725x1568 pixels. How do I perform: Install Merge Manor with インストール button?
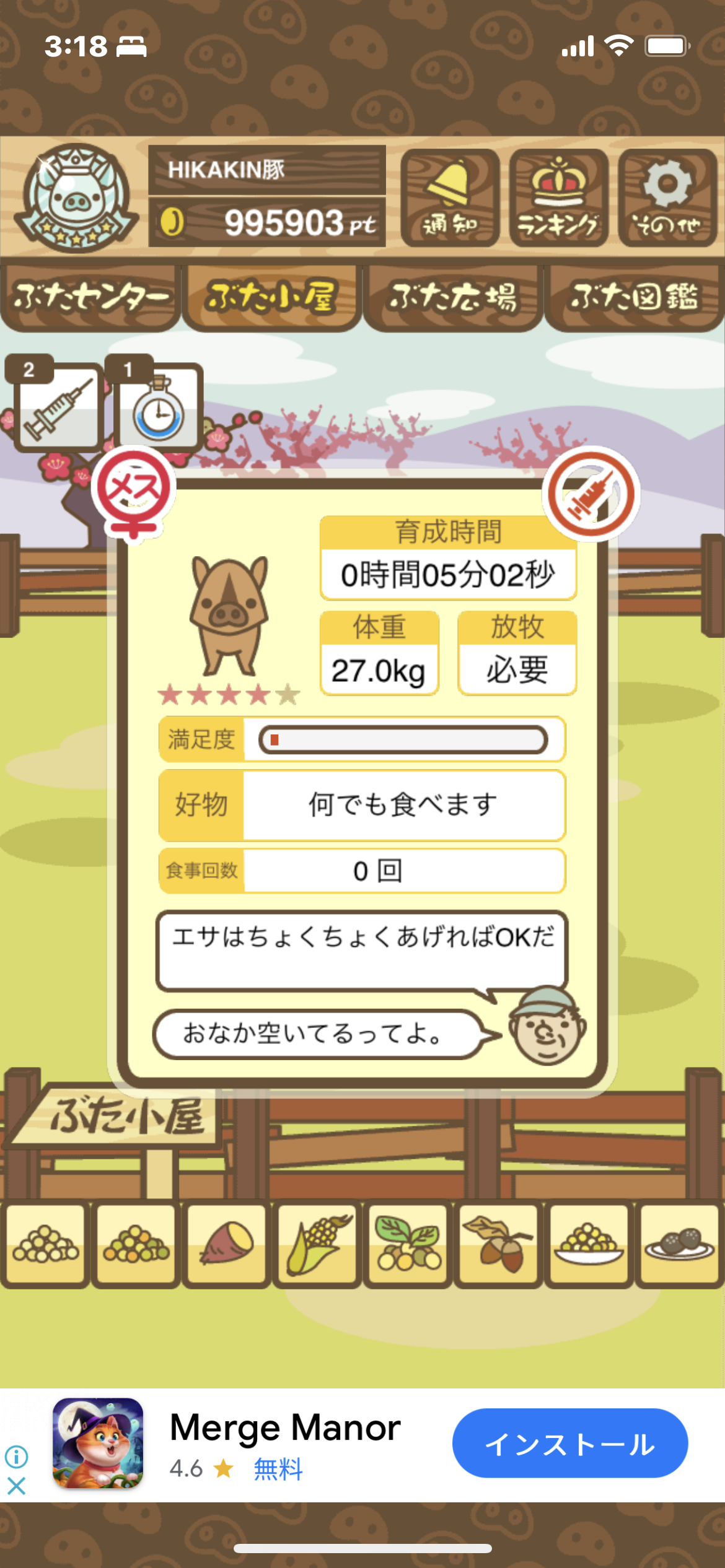569,1443
